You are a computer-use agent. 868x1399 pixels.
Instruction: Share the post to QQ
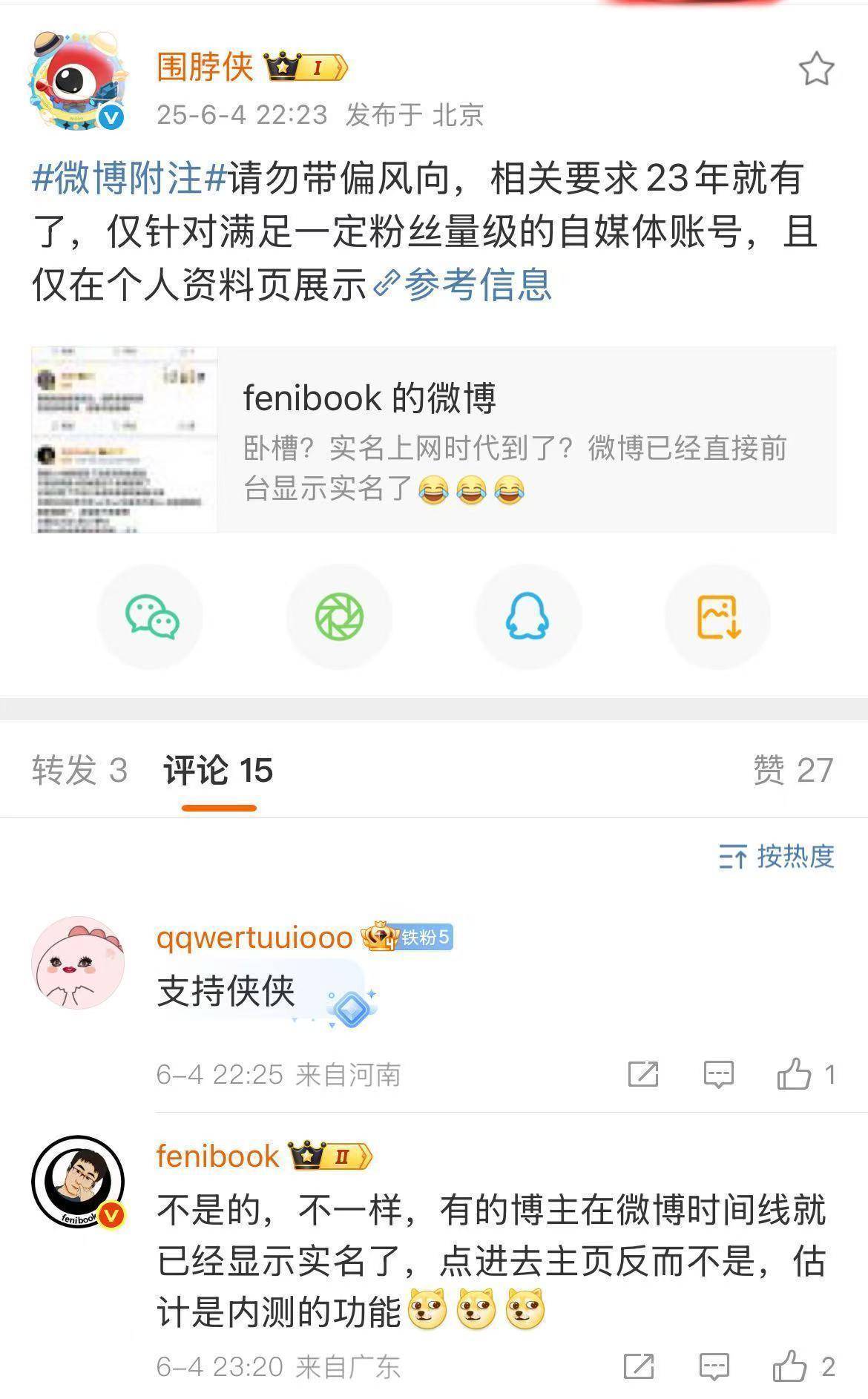[x=527, y=617]
